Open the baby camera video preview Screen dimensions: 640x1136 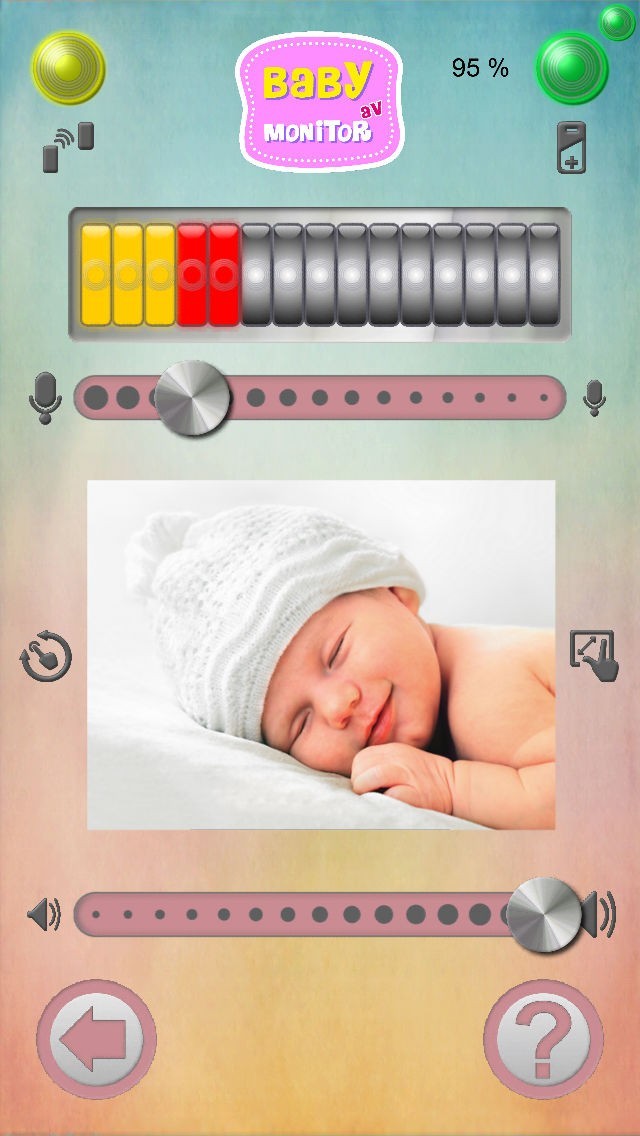(321, 654)
